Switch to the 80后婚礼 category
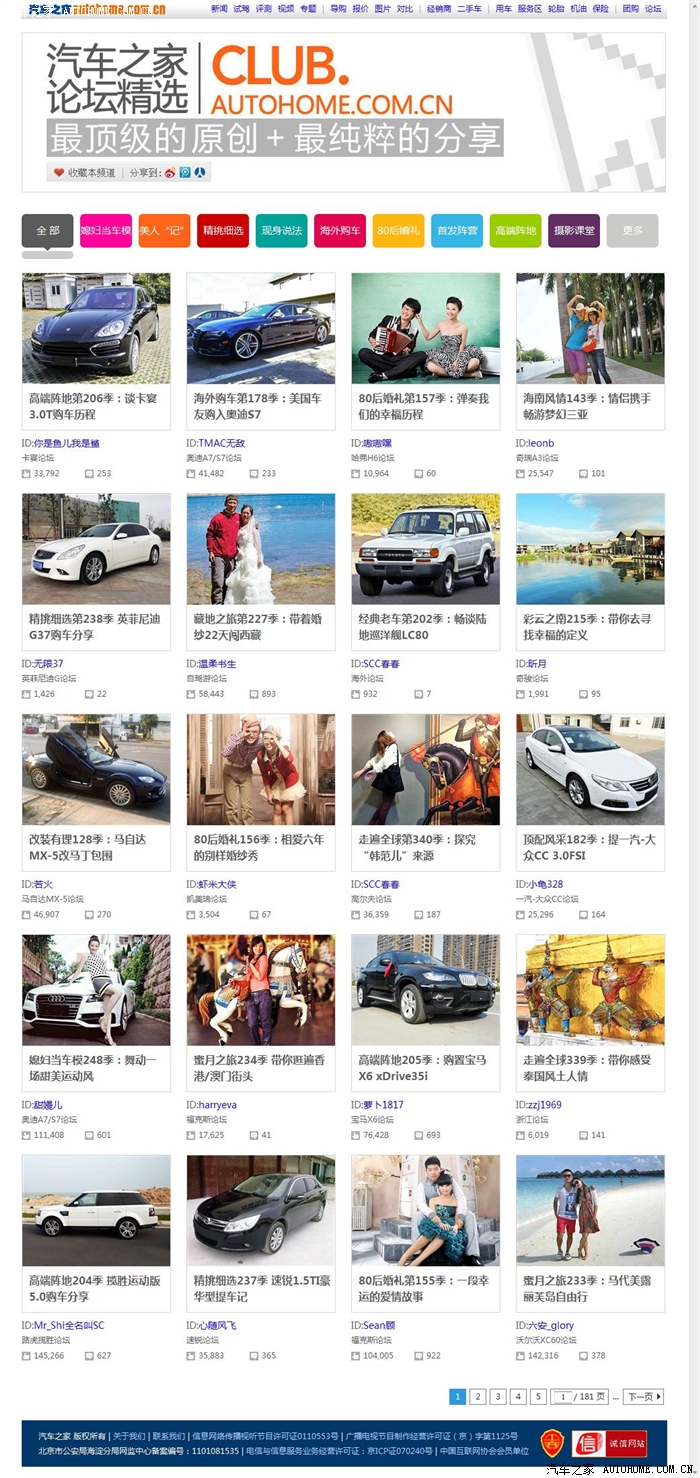 [x=398, y=230]
